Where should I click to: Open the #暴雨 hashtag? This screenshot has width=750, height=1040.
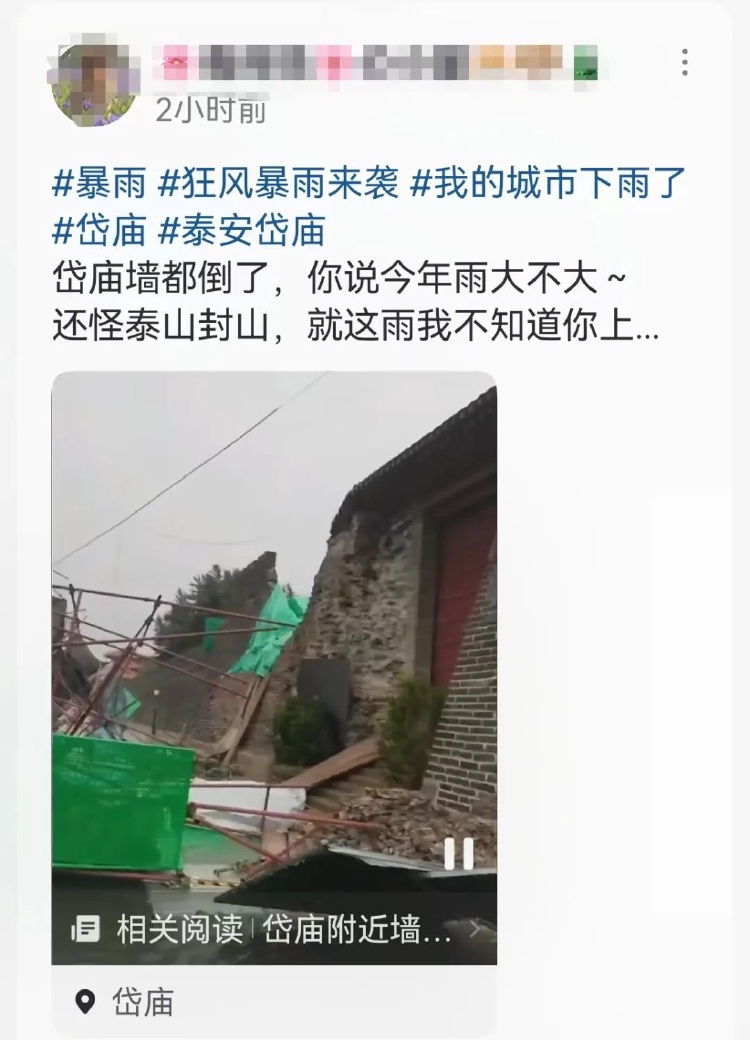[99, 184]
